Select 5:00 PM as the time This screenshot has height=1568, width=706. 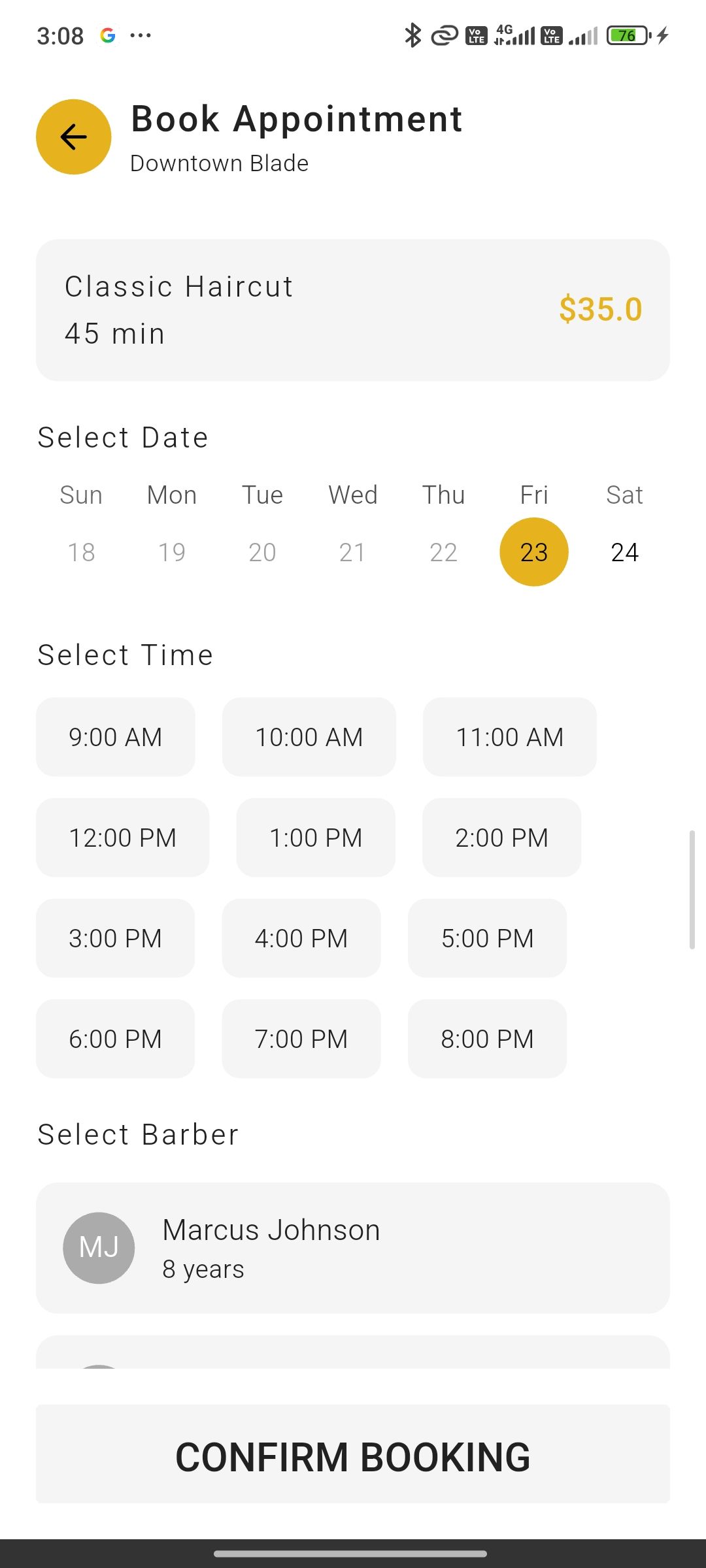[487, 938]
